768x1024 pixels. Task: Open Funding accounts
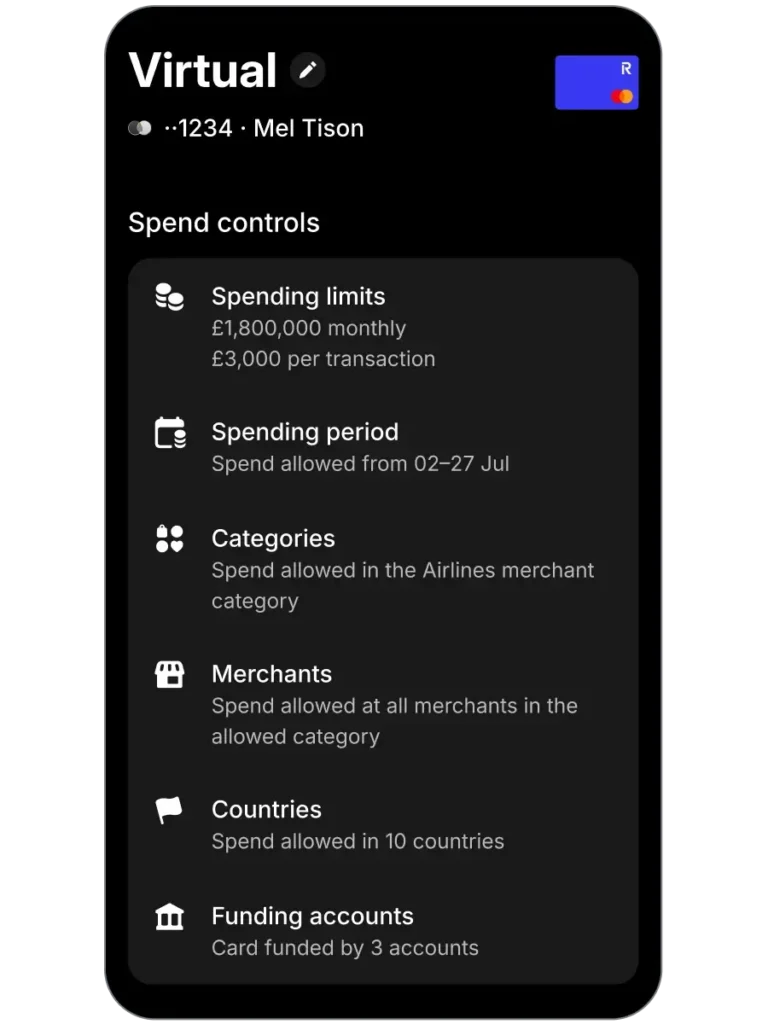pyautogui.click(x=383, y=931)
